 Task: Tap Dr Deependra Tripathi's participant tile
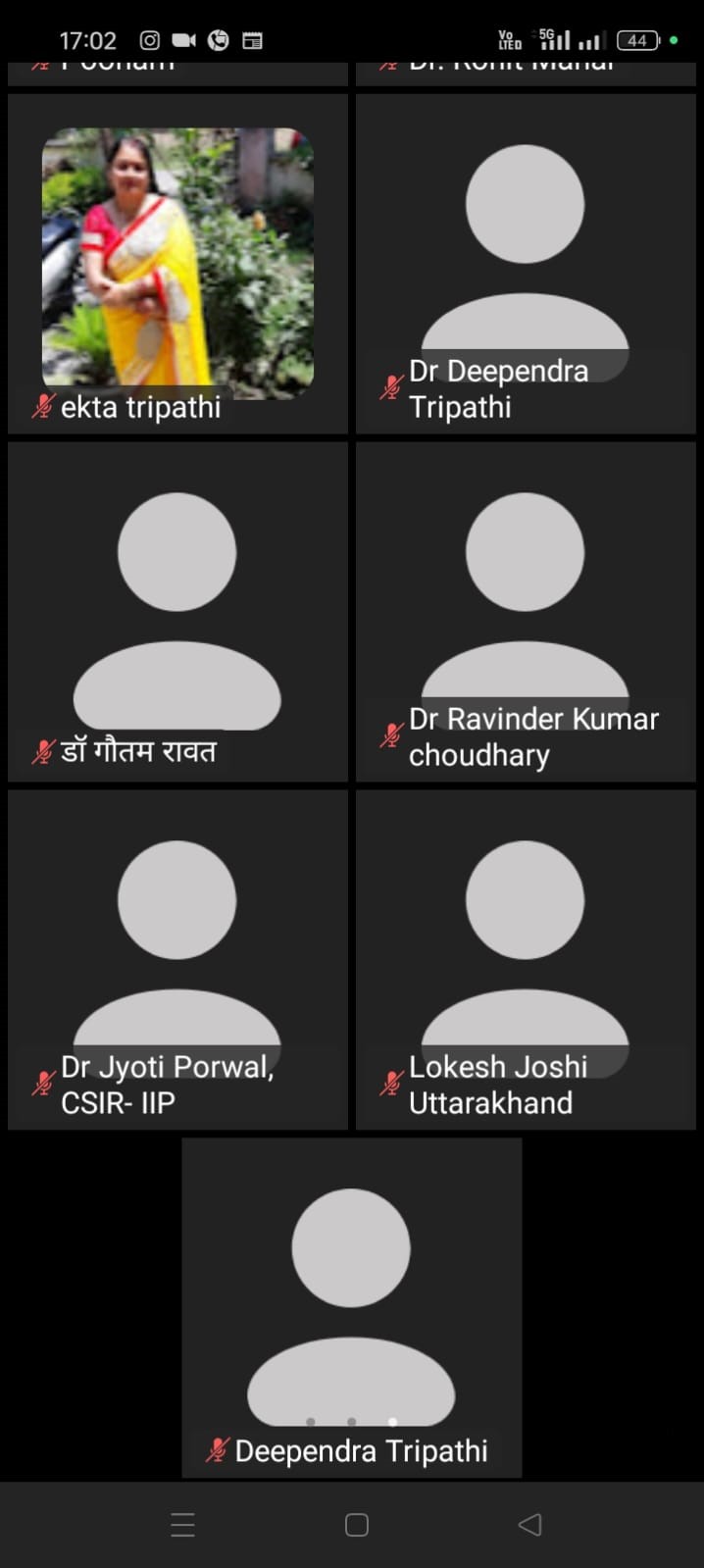(526, 263)
